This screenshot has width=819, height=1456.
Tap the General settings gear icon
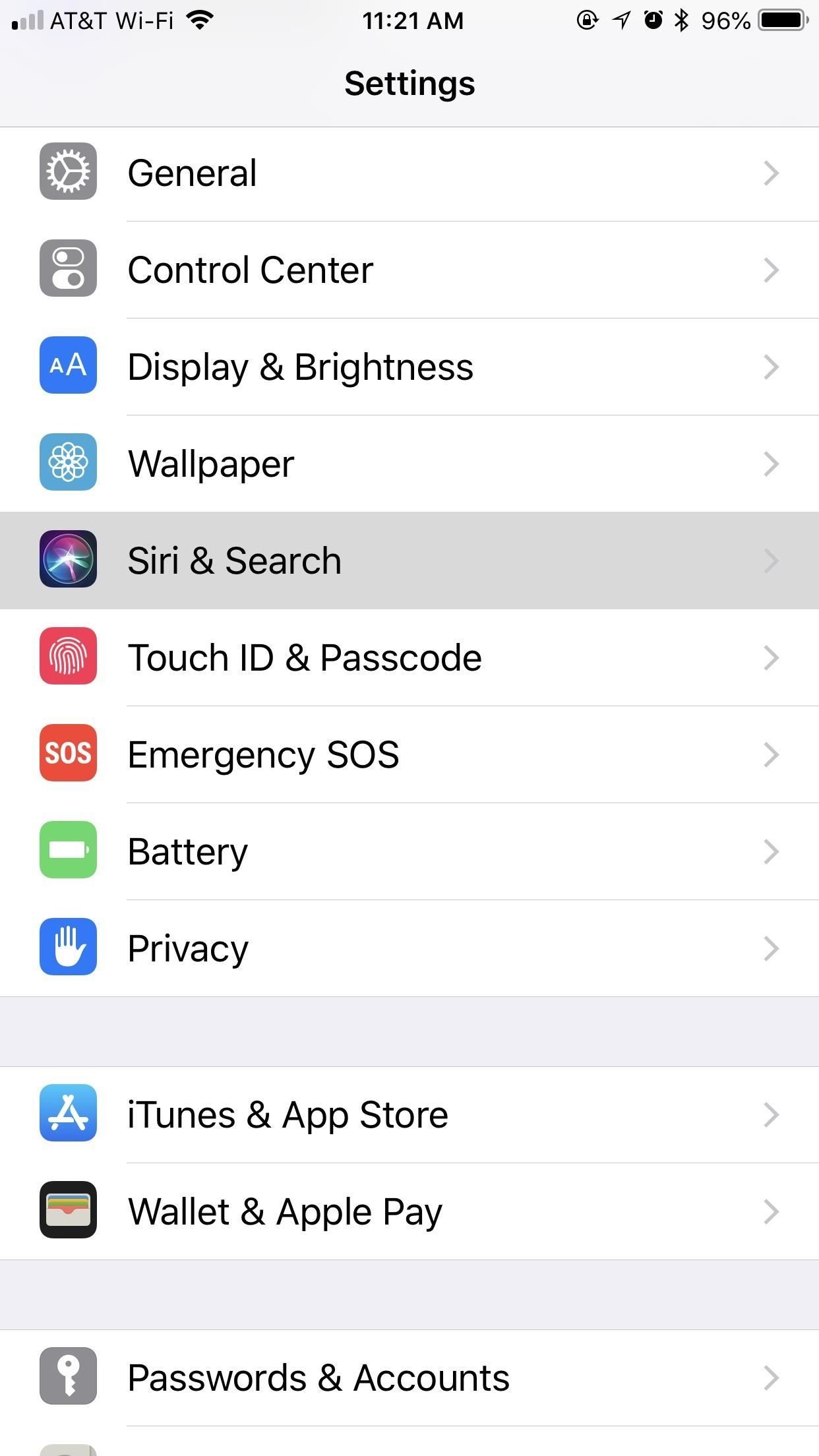pos(68,172)
